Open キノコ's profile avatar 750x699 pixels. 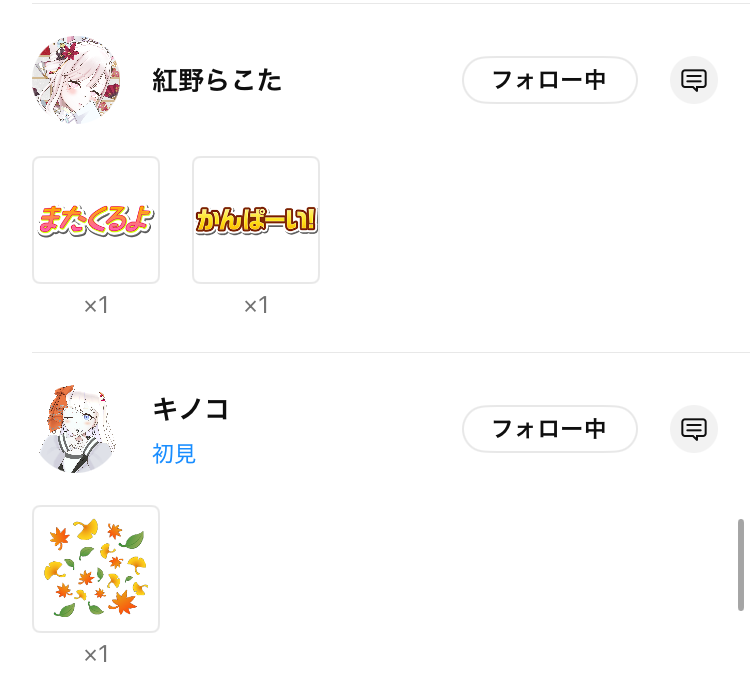point(76,429)
